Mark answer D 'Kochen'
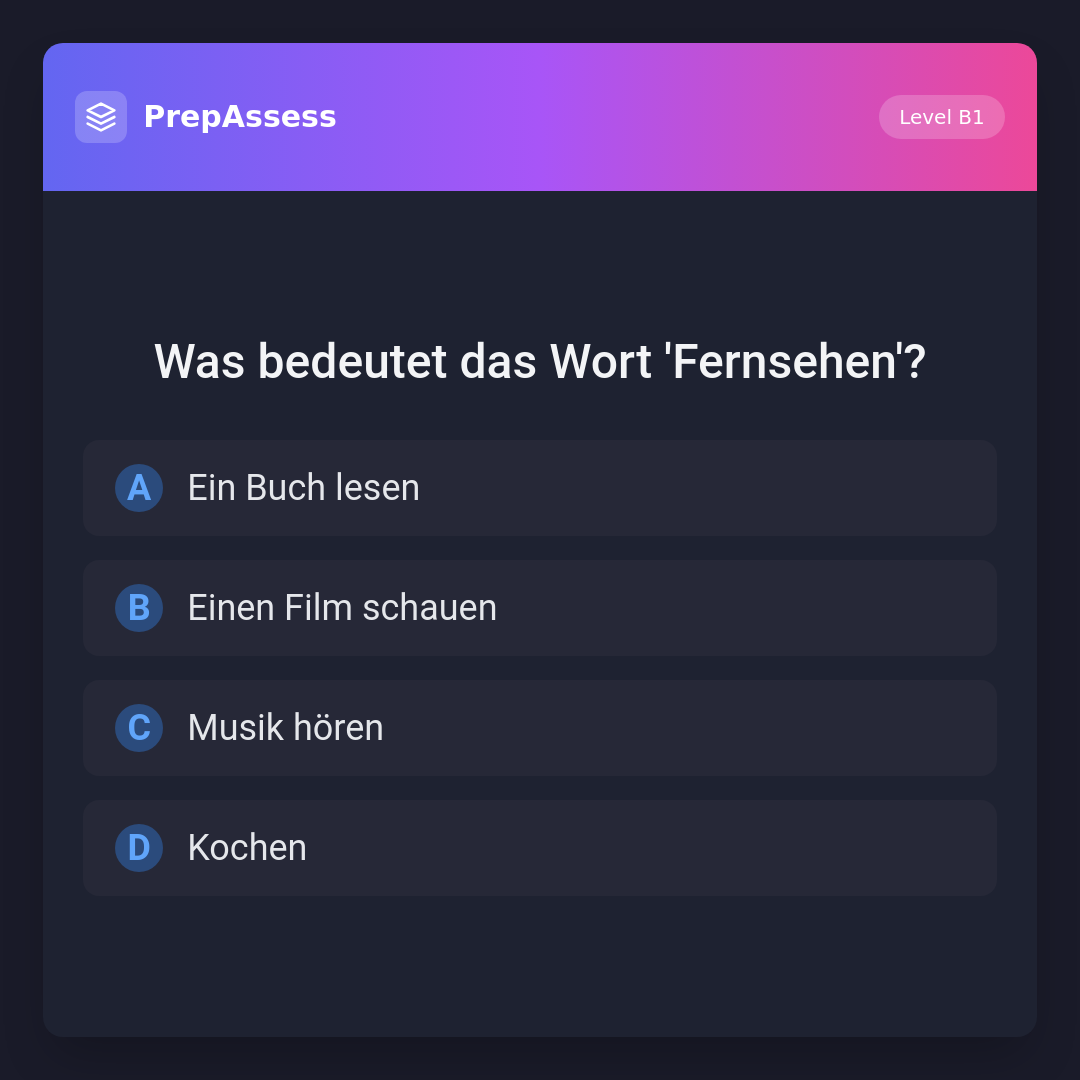The image size is (1080, 1080). coord(540,848)
